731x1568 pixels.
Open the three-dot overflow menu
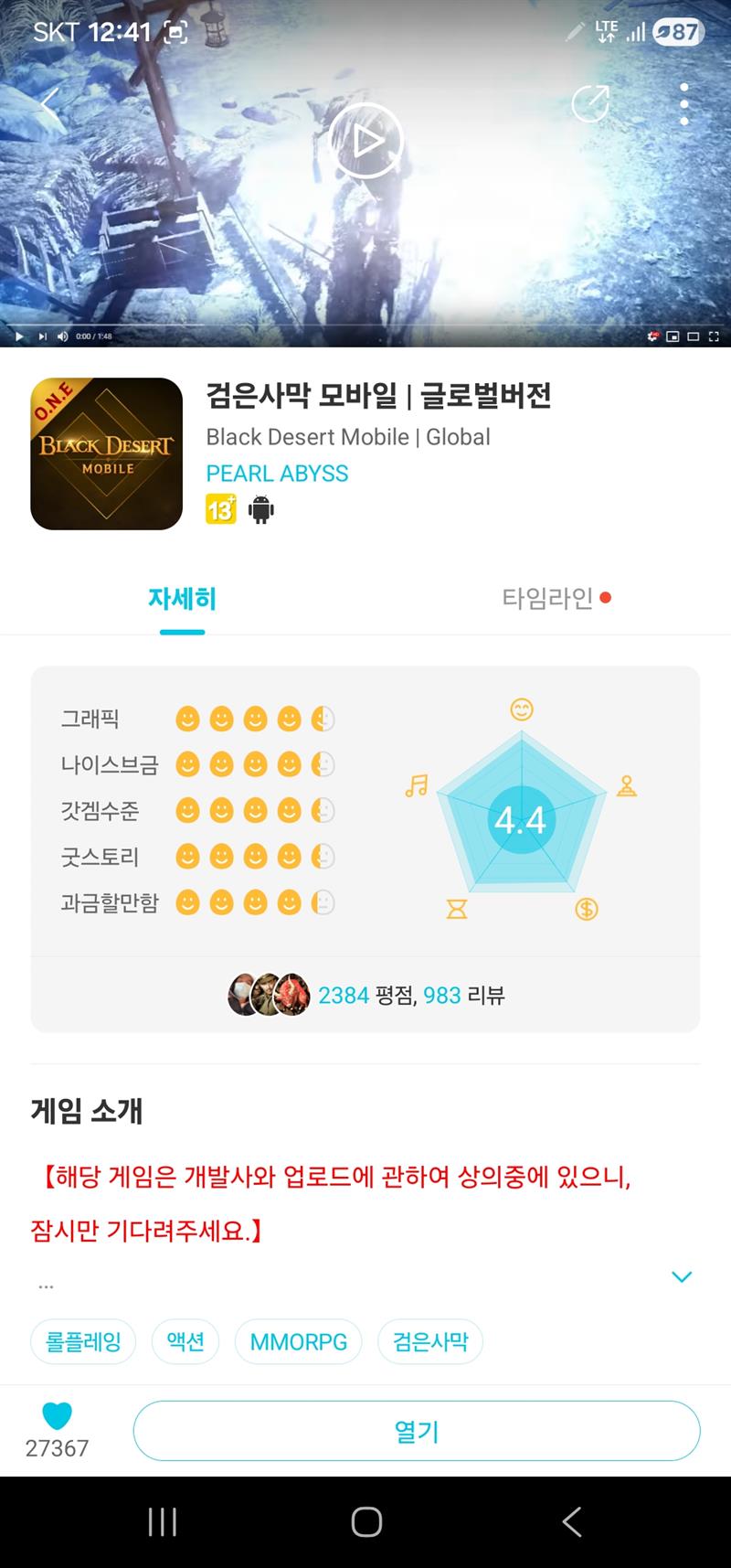coord(683,103)
